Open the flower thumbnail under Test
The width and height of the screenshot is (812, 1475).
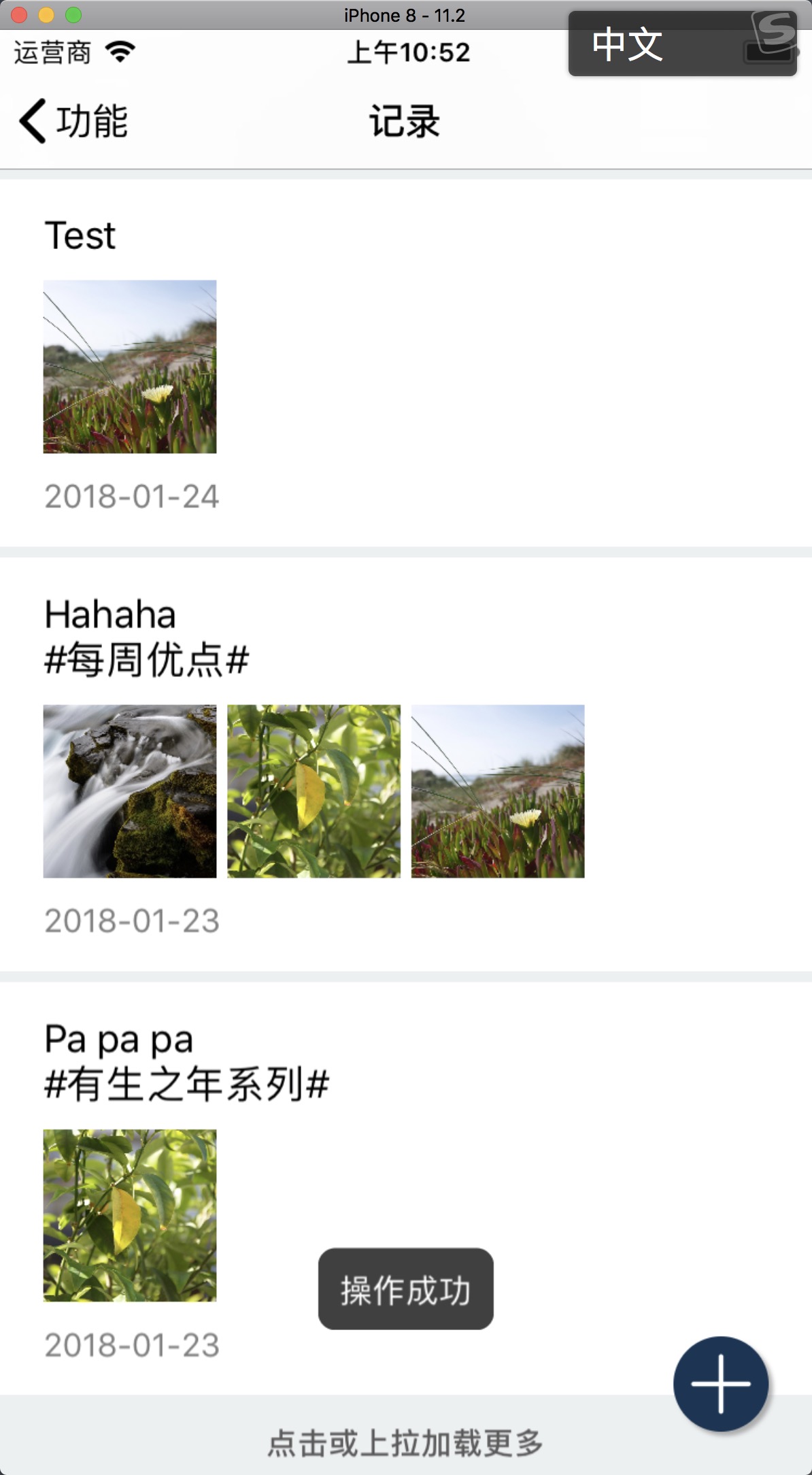tap(130, 369)
